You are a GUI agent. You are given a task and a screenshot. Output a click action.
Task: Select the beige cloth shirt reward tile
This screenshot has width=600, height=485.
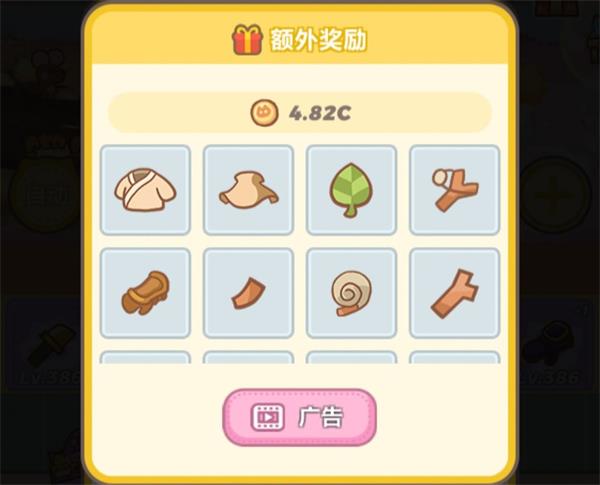point(145,190)
